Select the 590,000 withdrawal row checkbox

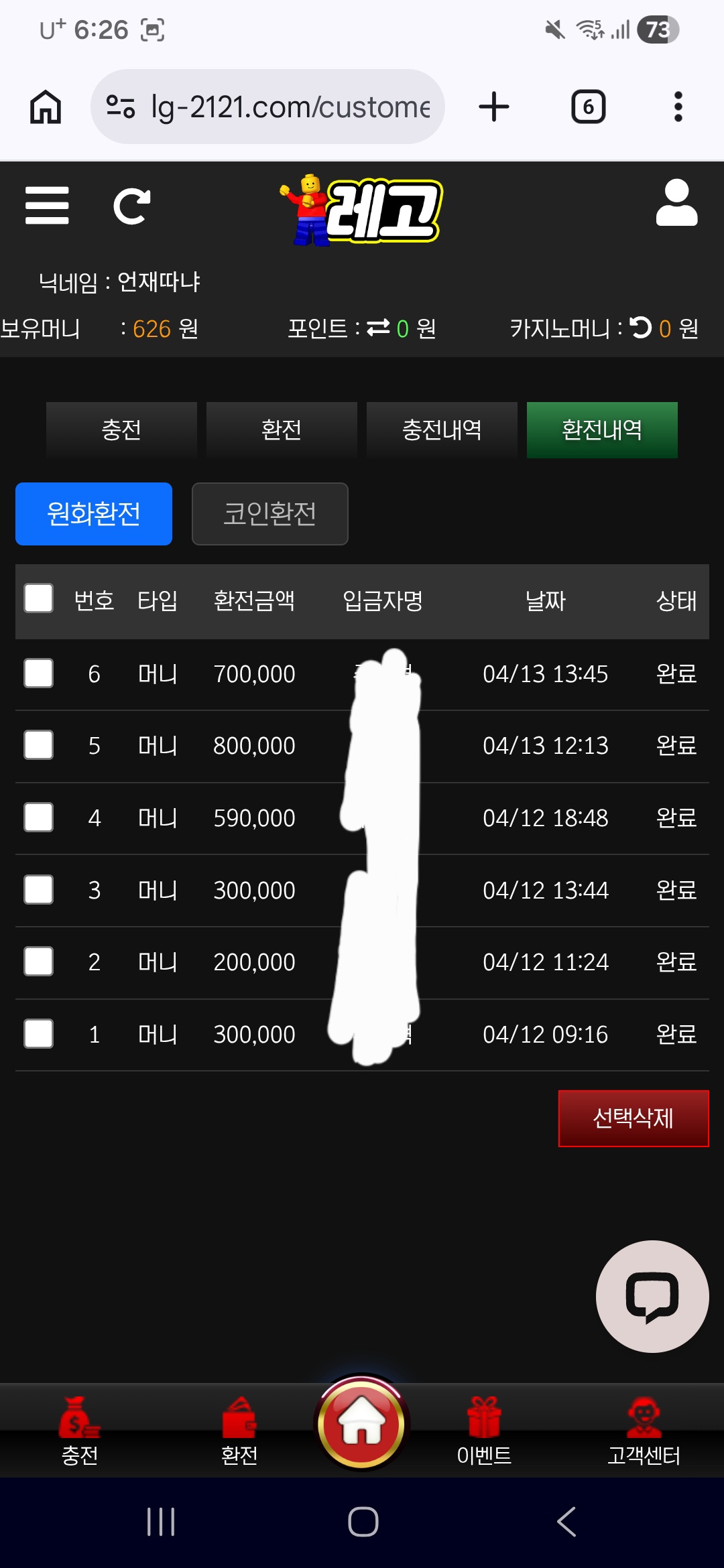pos(39,818)
